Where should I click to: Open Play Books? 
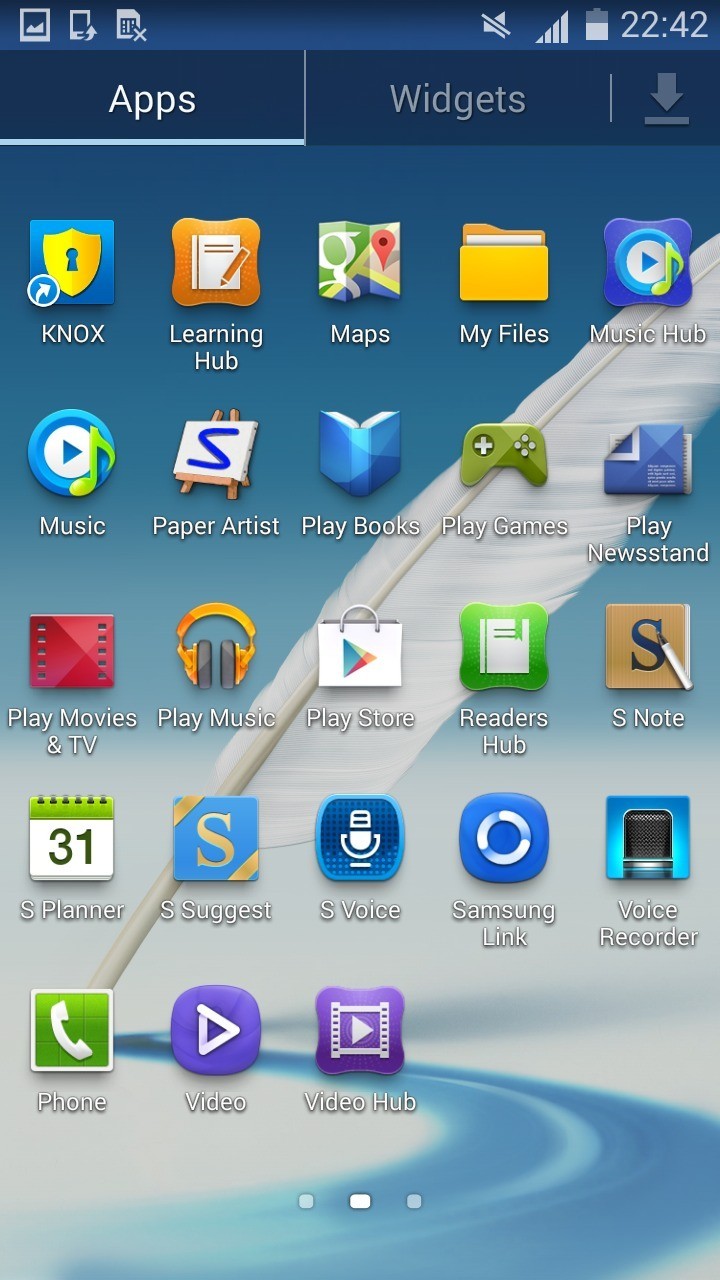[x=360, y=455]
